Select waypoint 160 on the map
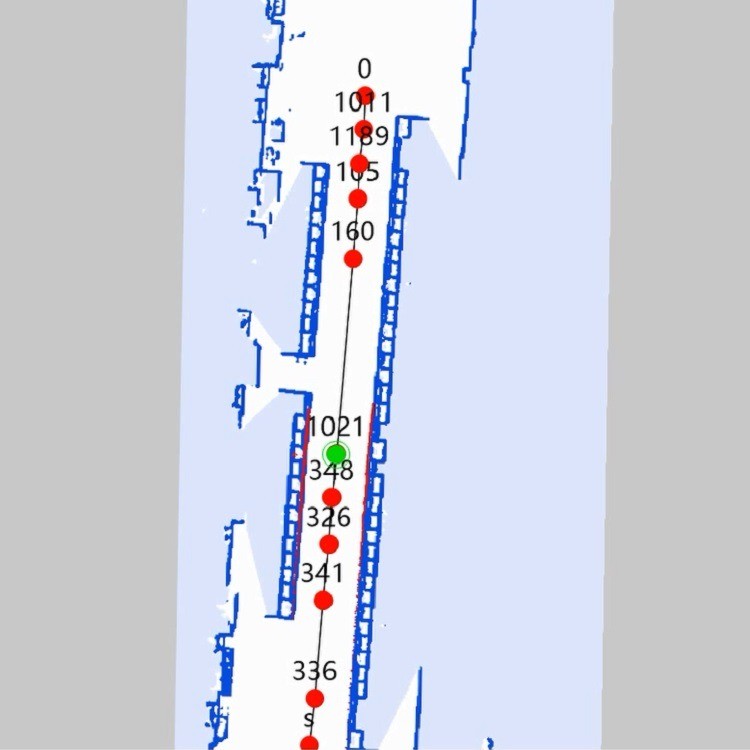This screenshot has width=750, height=750. pos(352,258)
